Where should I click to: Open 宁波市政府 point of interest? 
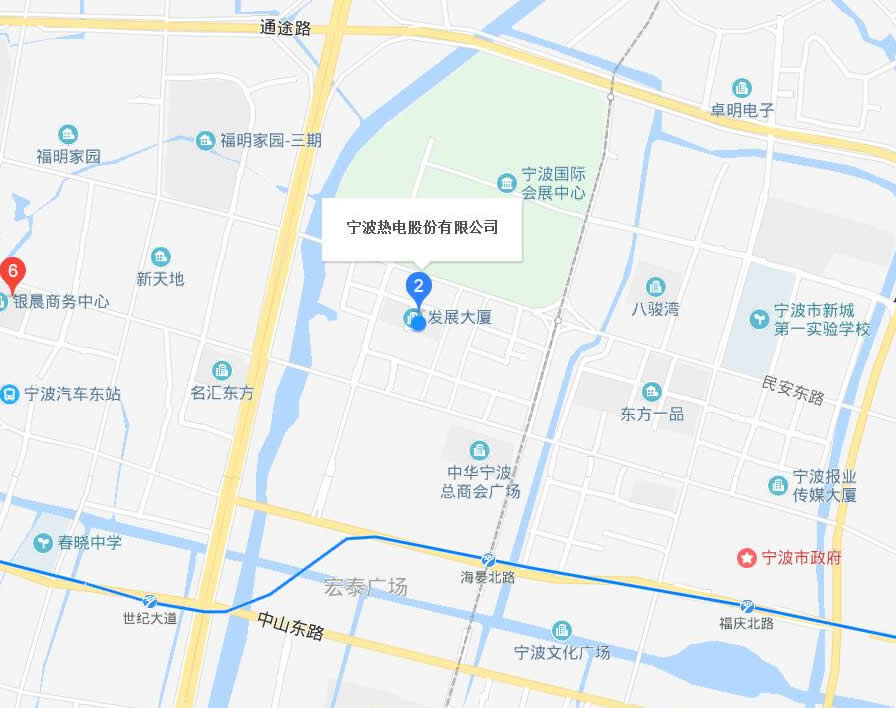point(746,558)
